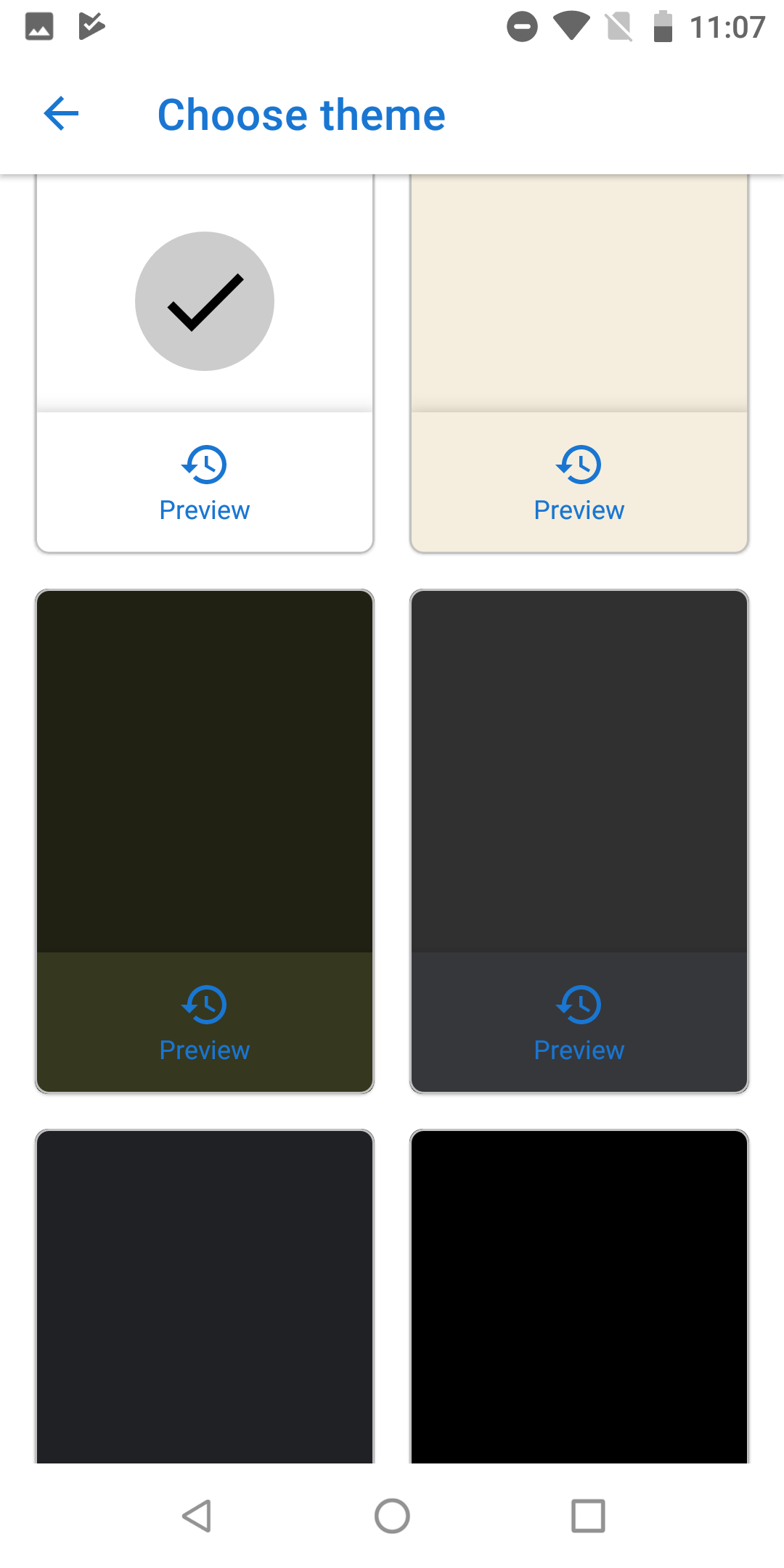Preview the dark gray theme
Viewport: 784px width, 1568px height.
(579, 1023)
